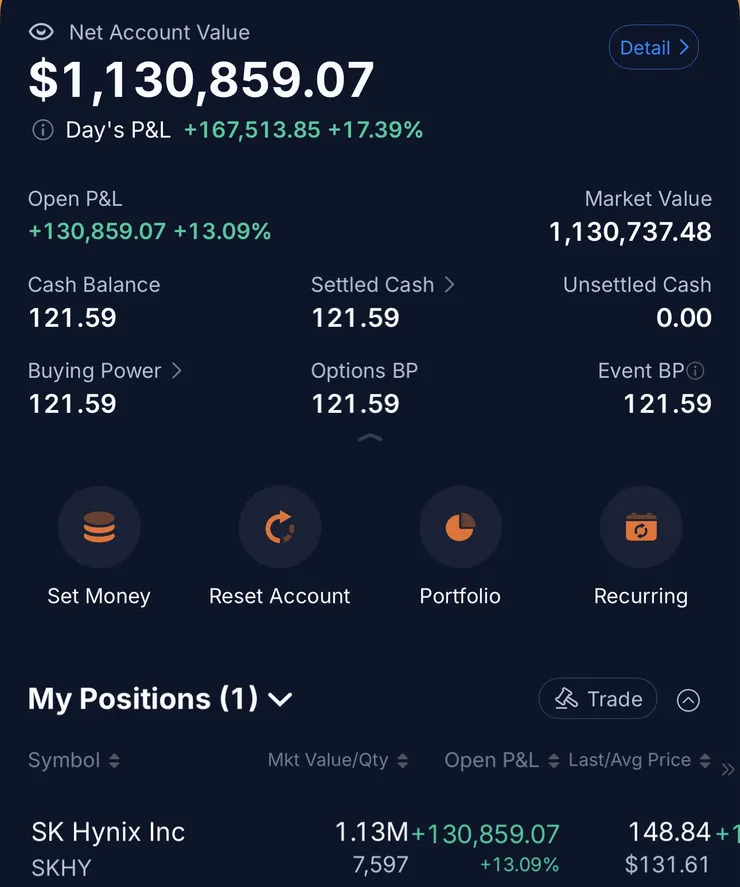
Task: Open Settled Cash details
Action: coord(383,285)
